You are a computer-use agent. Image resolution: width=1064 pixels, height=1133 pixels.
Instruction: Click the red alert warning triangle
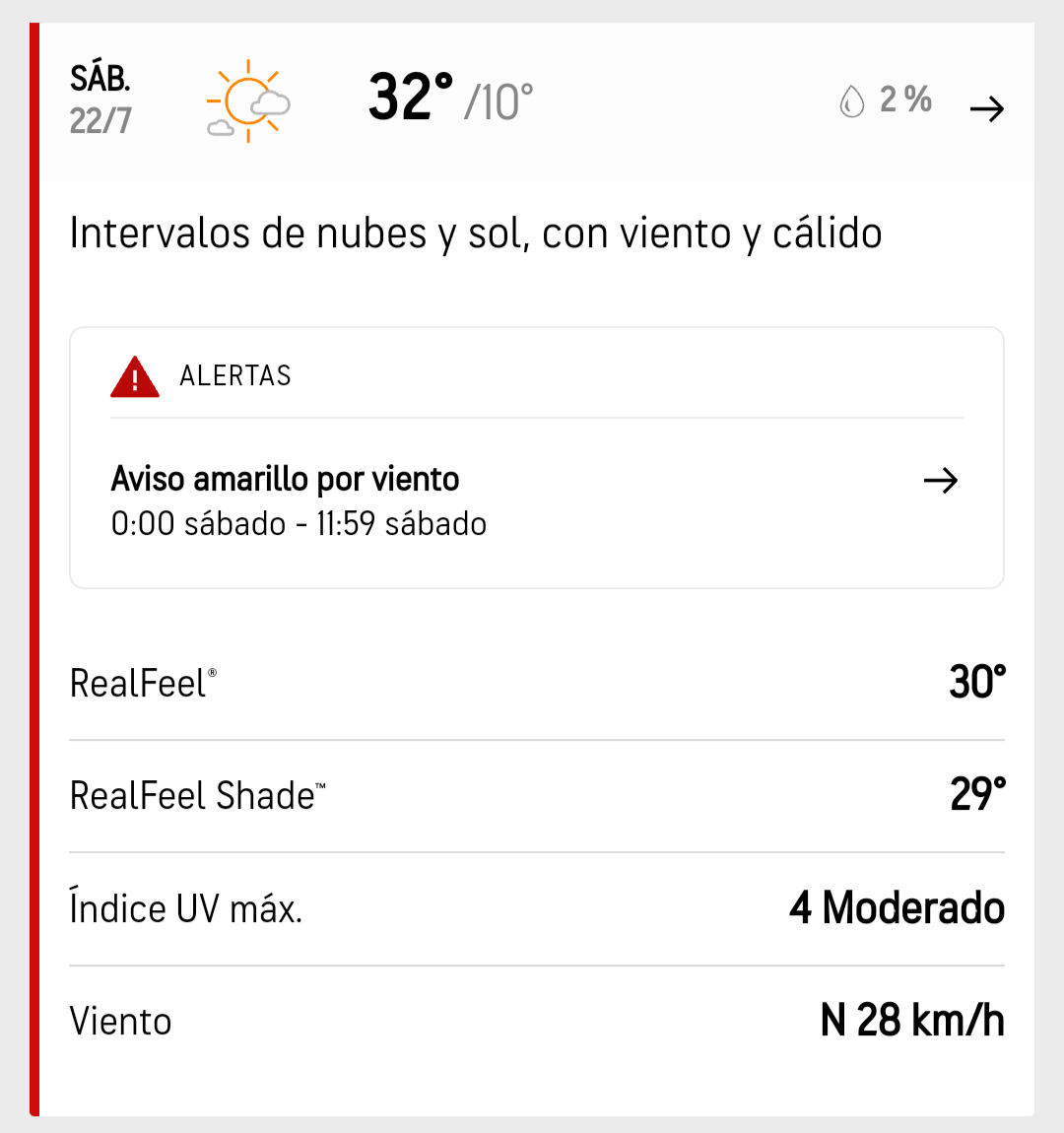[135, 377]
